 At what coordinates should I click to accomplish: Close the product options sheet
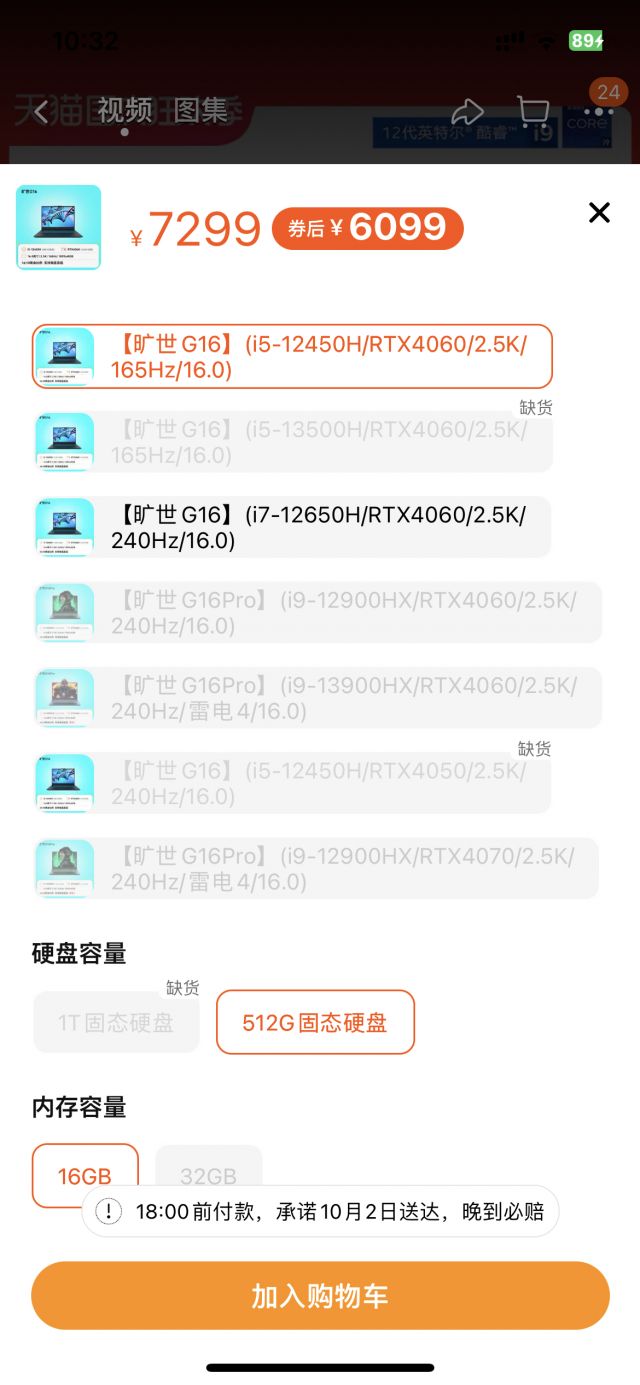click(599, 212)
